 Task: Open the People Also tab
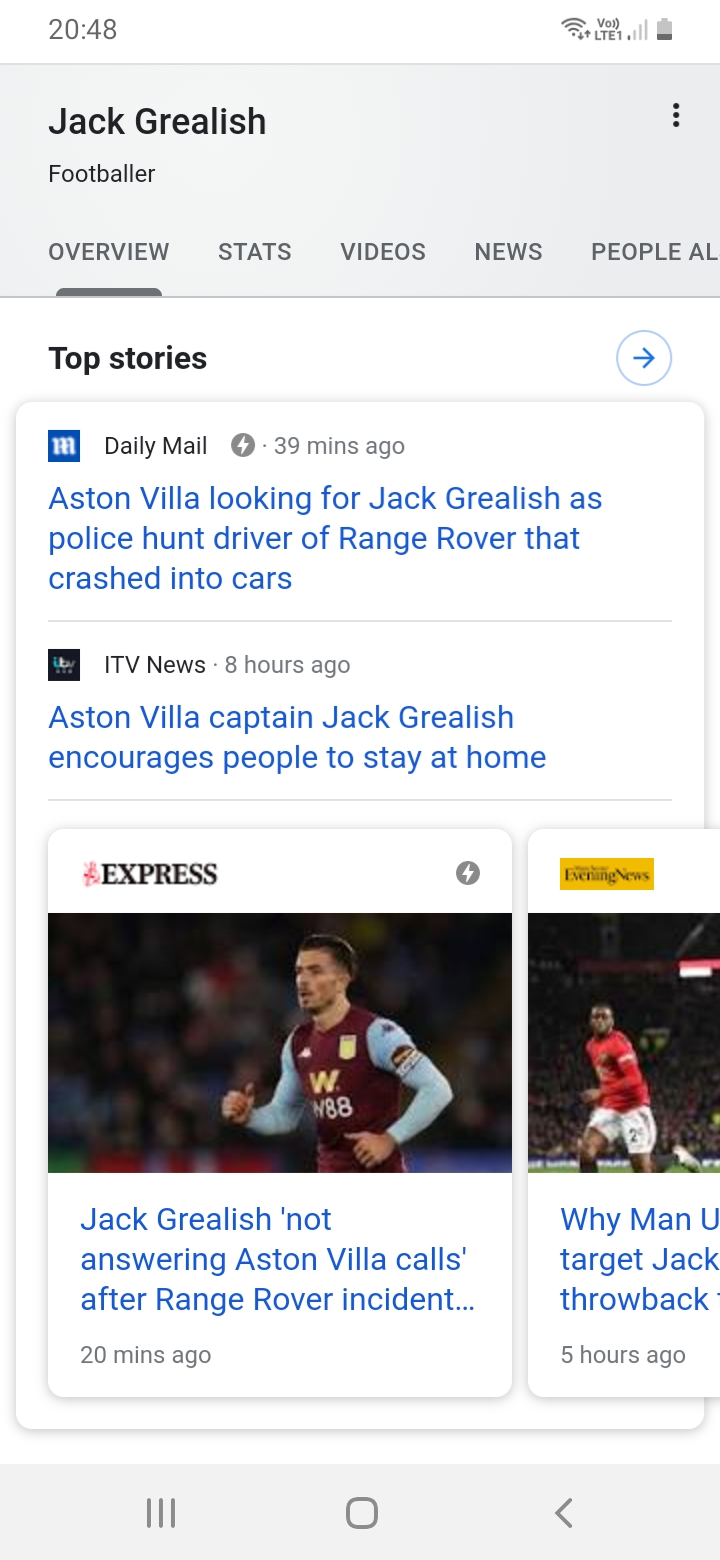click(654, 252)
